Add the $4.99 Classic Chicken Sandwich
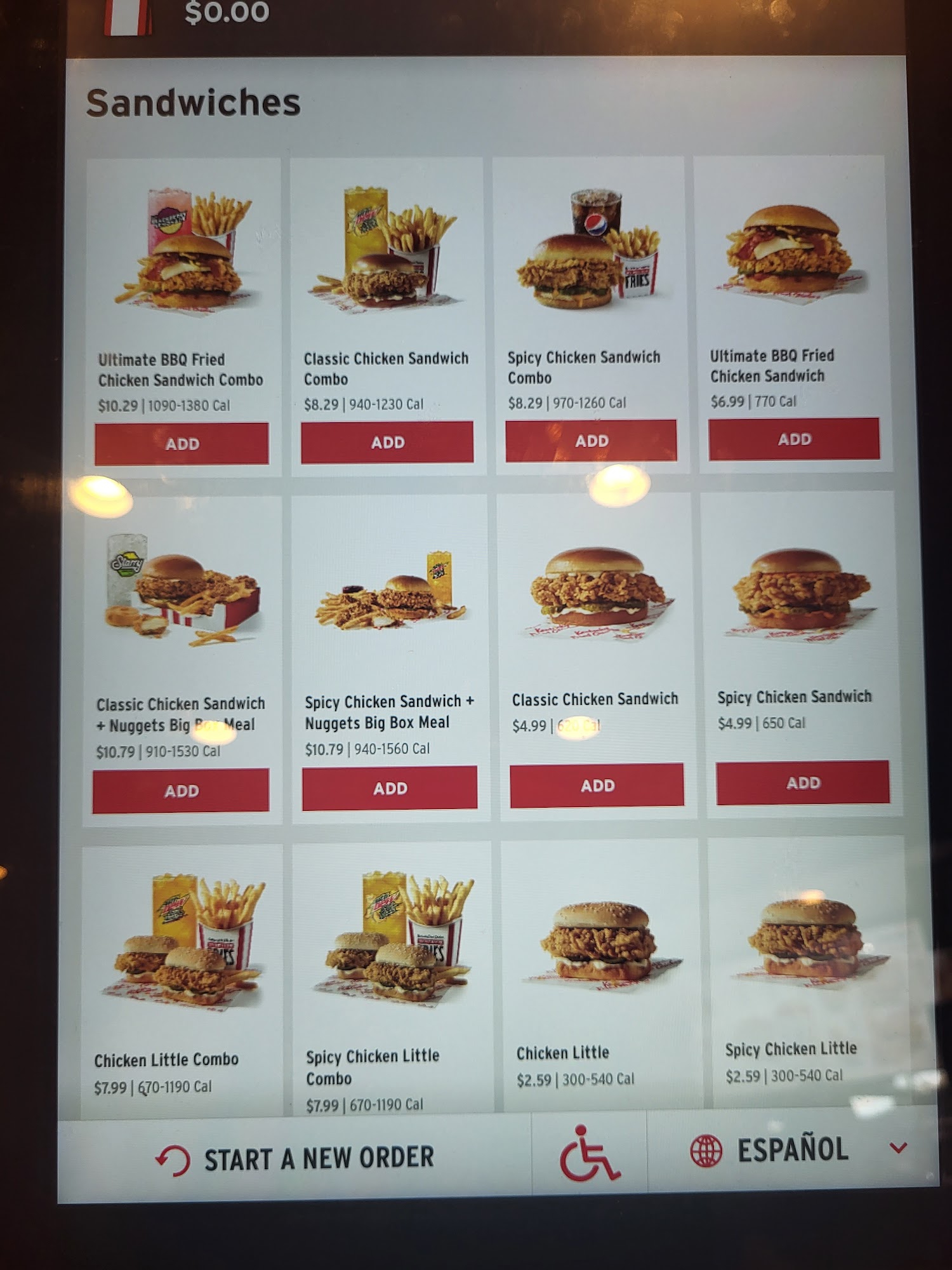Viewport: 952px width, 1270px height. [x=597, y=785]
